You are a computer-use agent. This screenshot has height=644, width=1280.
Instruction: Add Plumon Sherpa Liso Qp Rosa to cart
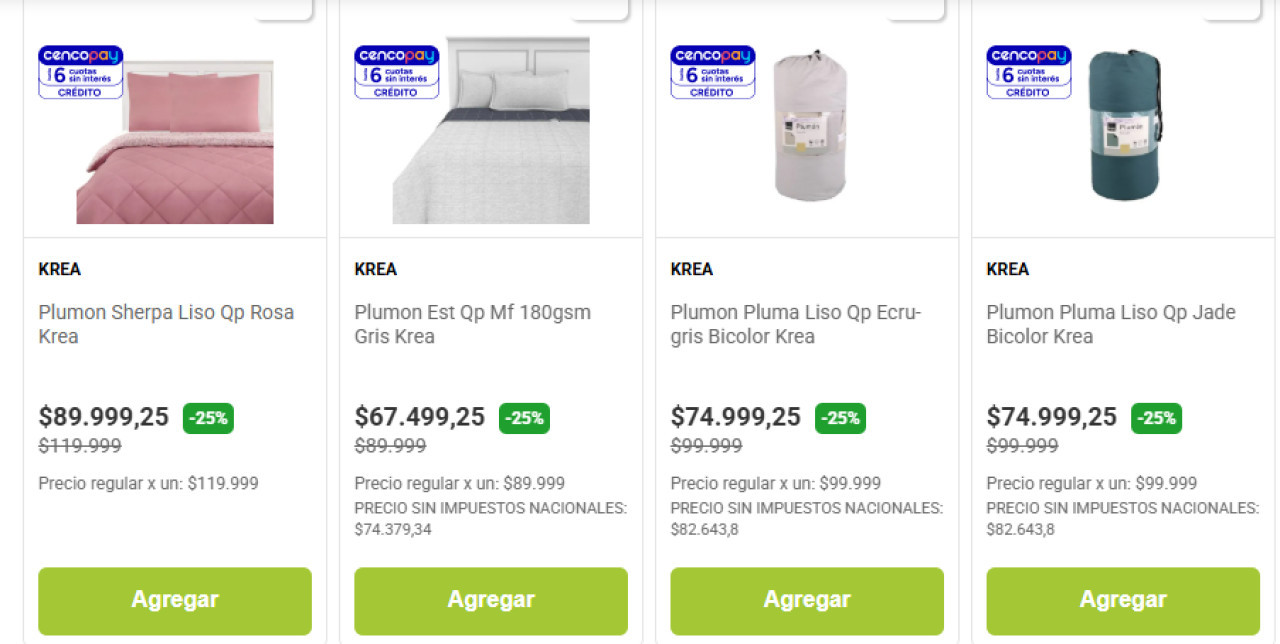[175, 600]
